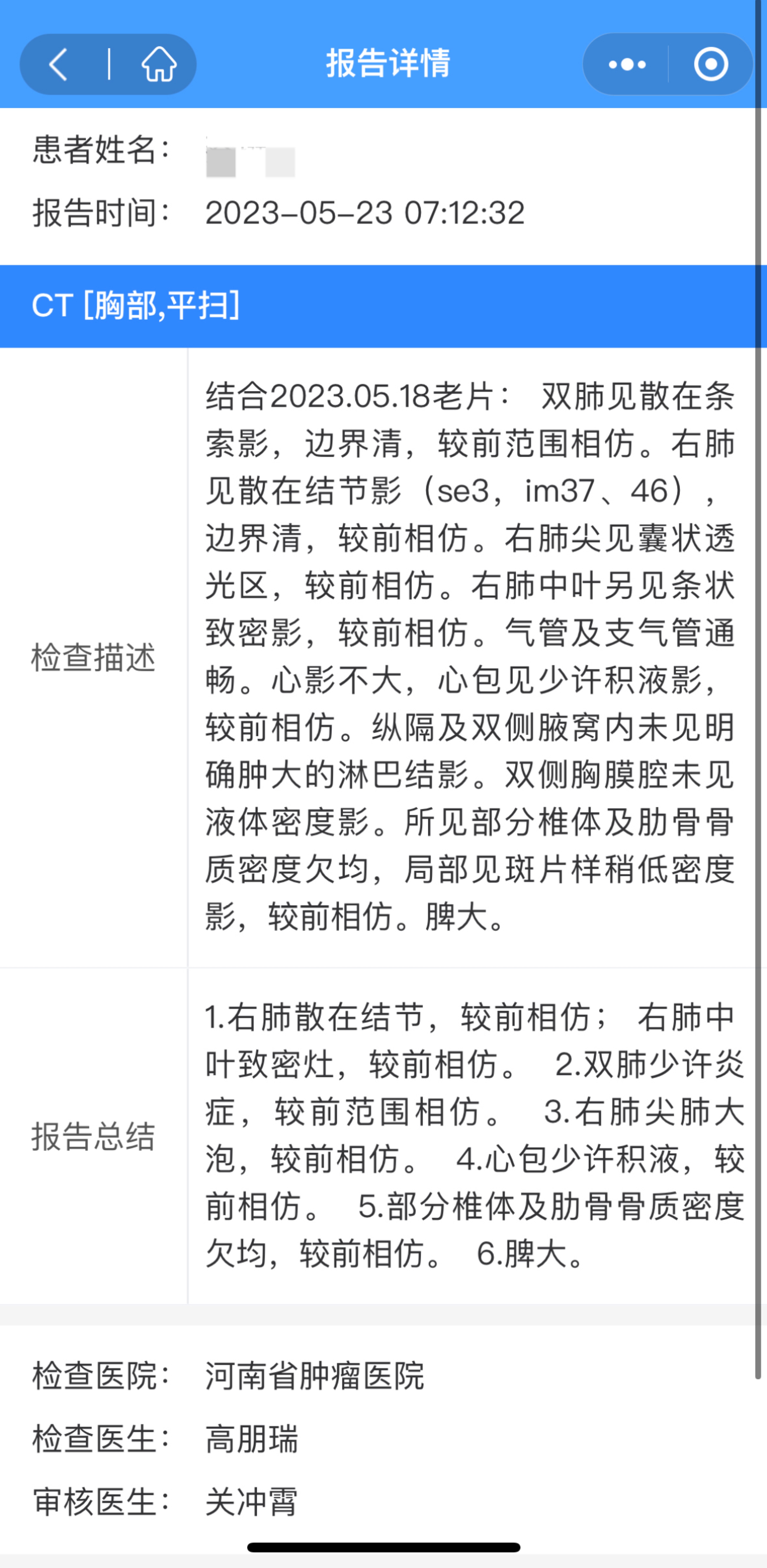Viewport: 767px width, 1568px height.
Task: Go back to the previous page
Action: click(59, 64)
